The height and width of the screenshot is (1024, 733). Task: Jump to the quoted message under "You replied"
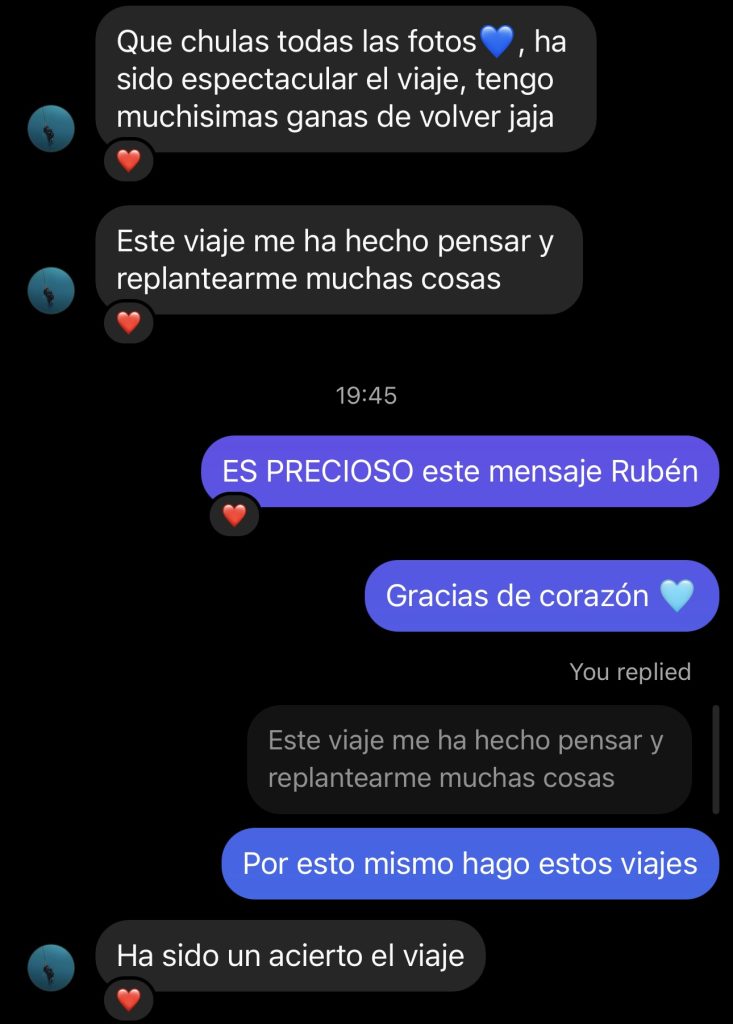pos(468,759)
